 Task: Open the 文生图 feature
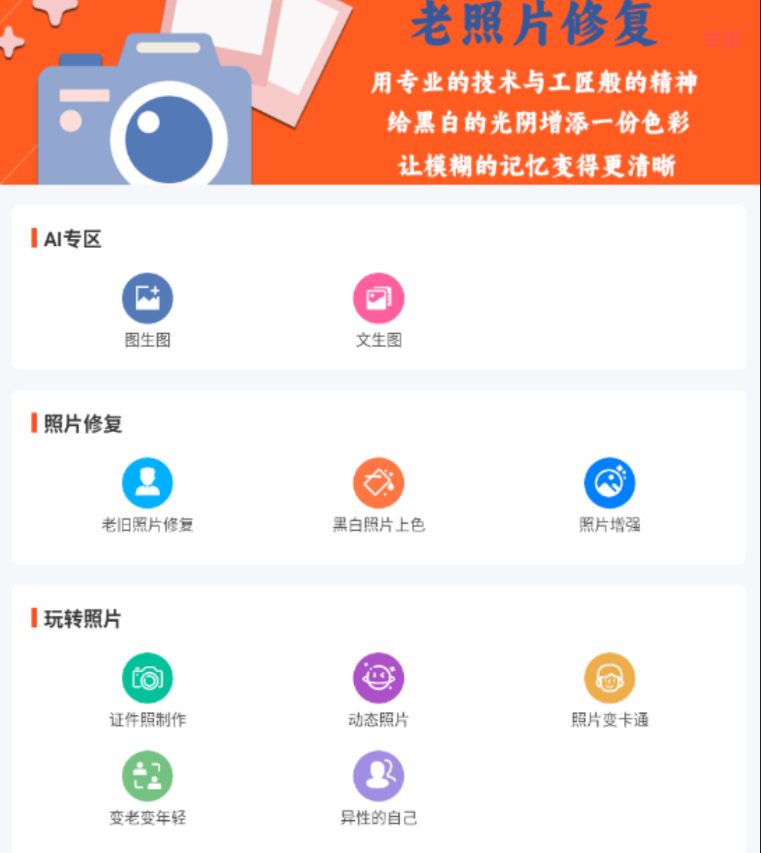coord(378,299)
